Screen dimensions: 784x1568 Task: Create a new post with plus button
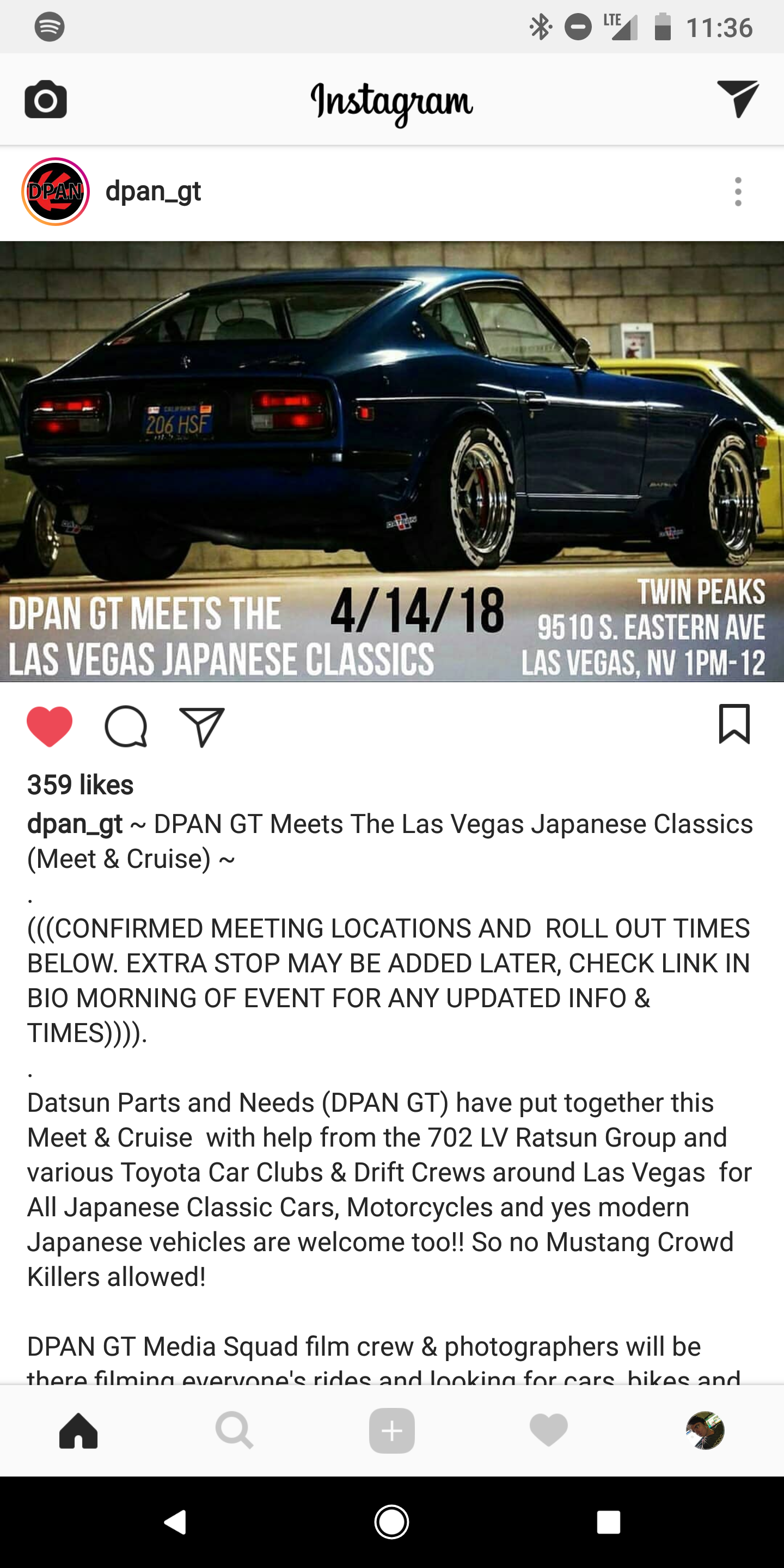(x=392, y=1430)
